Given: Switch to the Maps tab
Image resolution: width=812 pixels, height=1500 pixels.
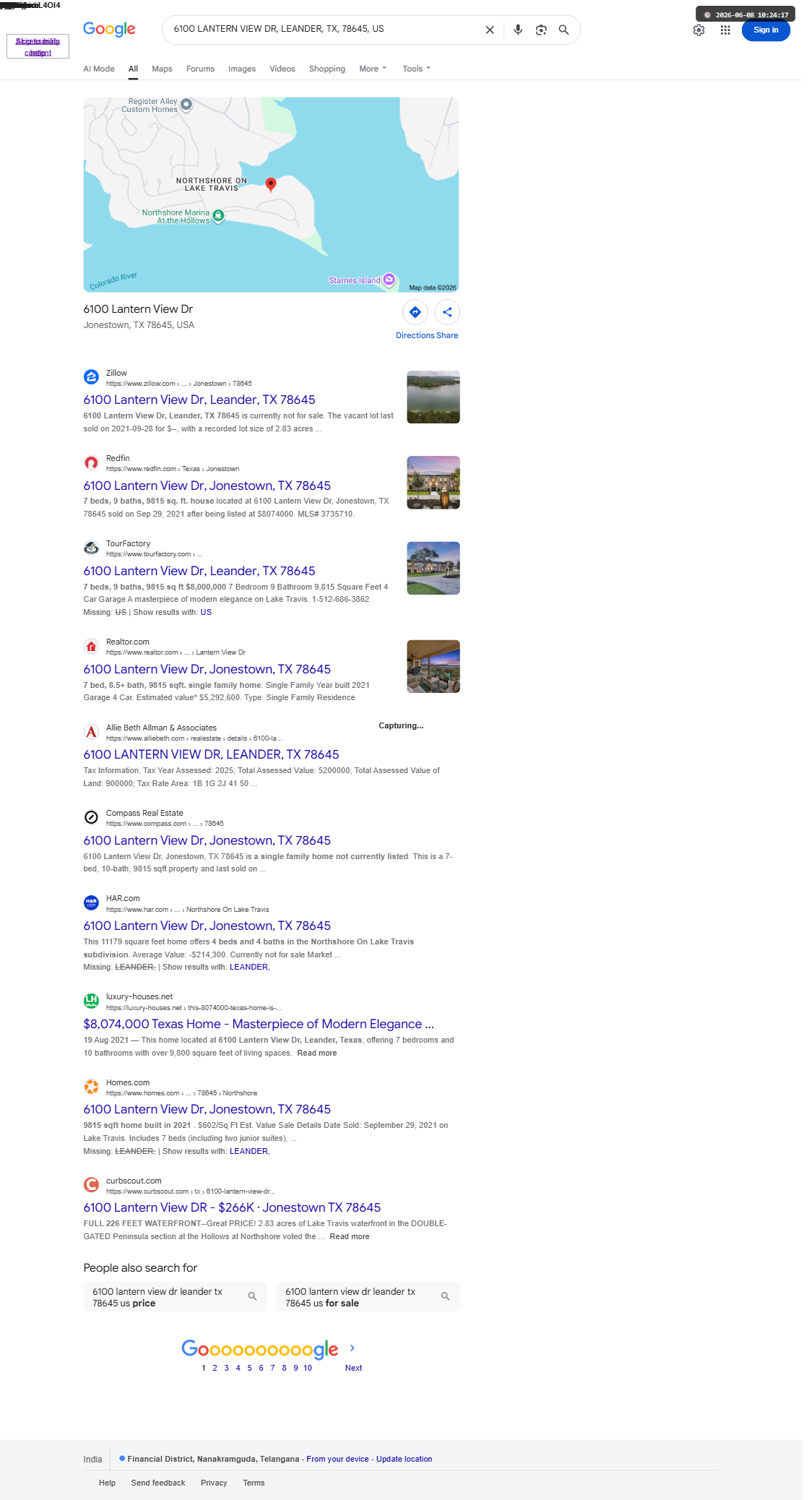Looking at the screenshot, I should [162, 69].
